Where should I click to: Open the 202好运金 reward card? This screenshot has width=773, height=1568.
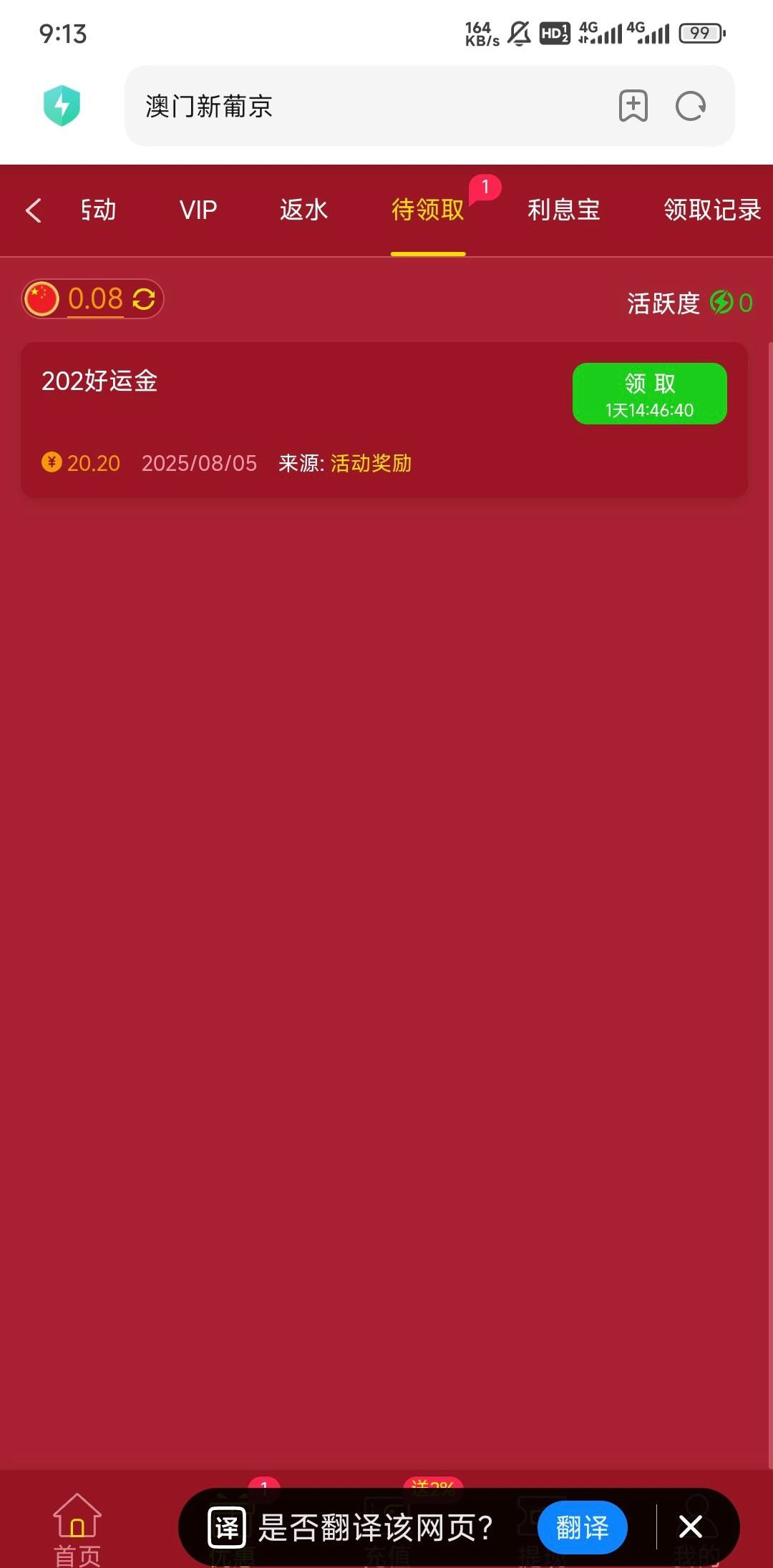pos(384,420)
